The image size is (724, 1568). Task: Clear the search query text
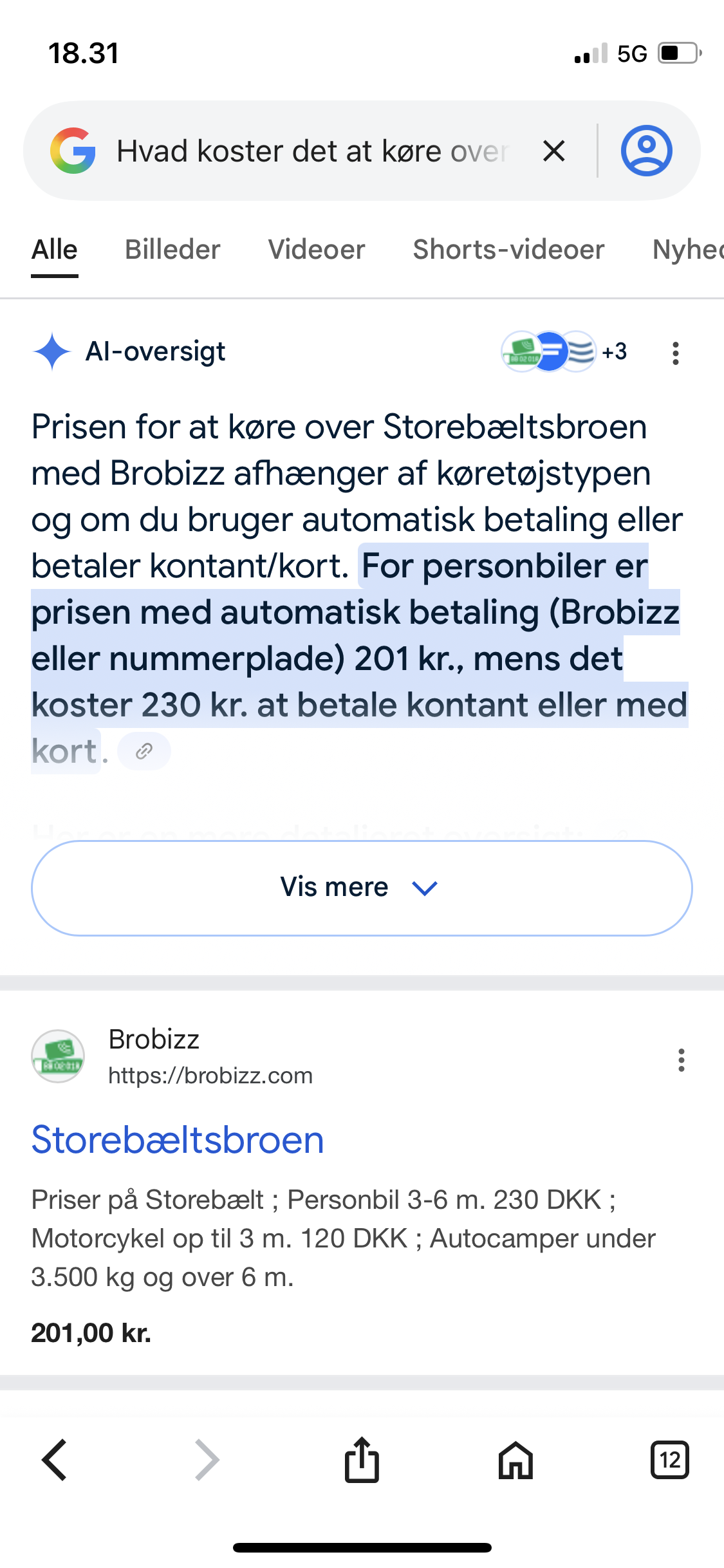pyautogui.click(x=553, y=152)
